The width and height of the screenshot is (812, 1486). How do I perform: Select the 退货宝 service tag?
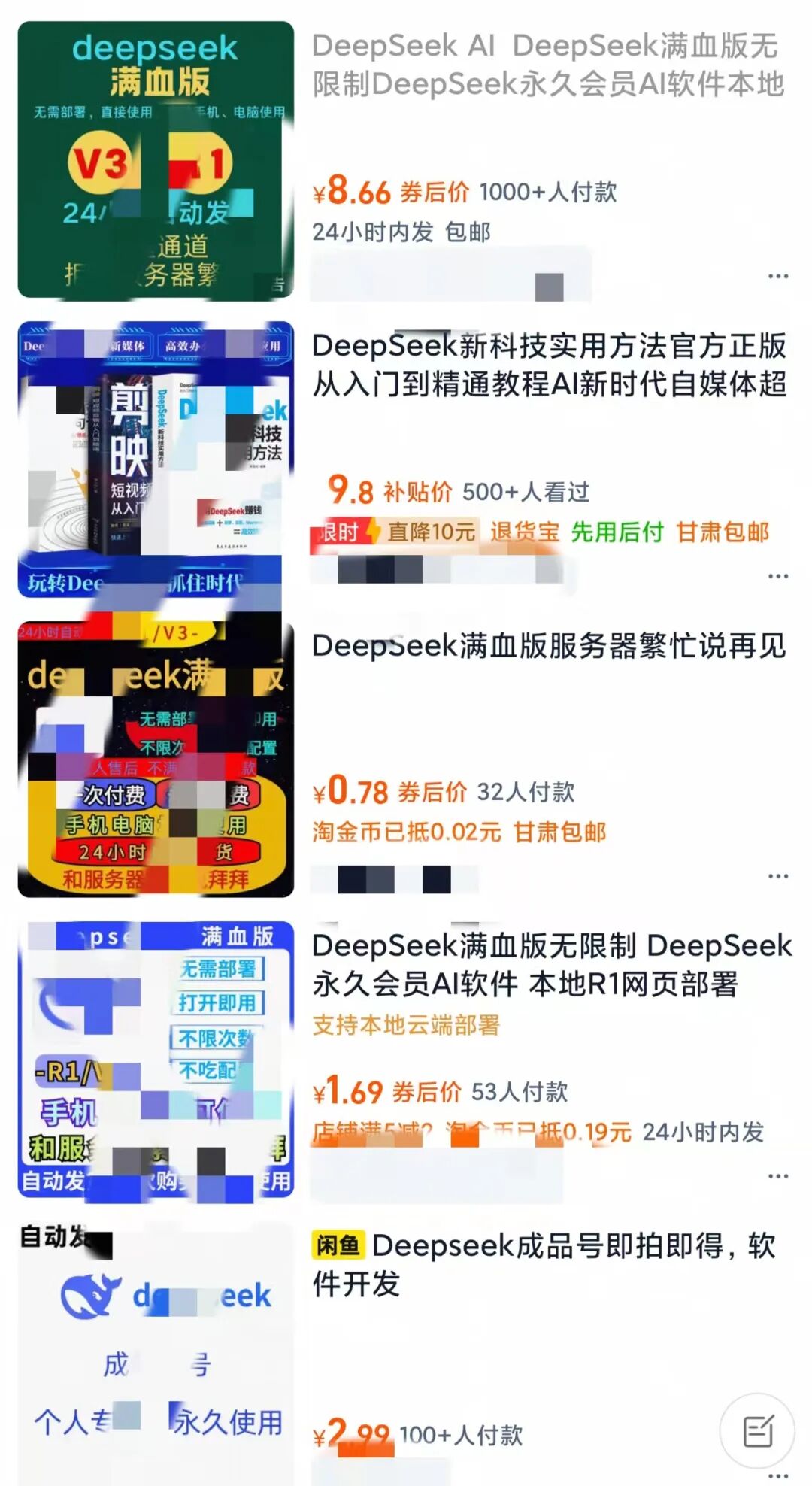(524, 532)
